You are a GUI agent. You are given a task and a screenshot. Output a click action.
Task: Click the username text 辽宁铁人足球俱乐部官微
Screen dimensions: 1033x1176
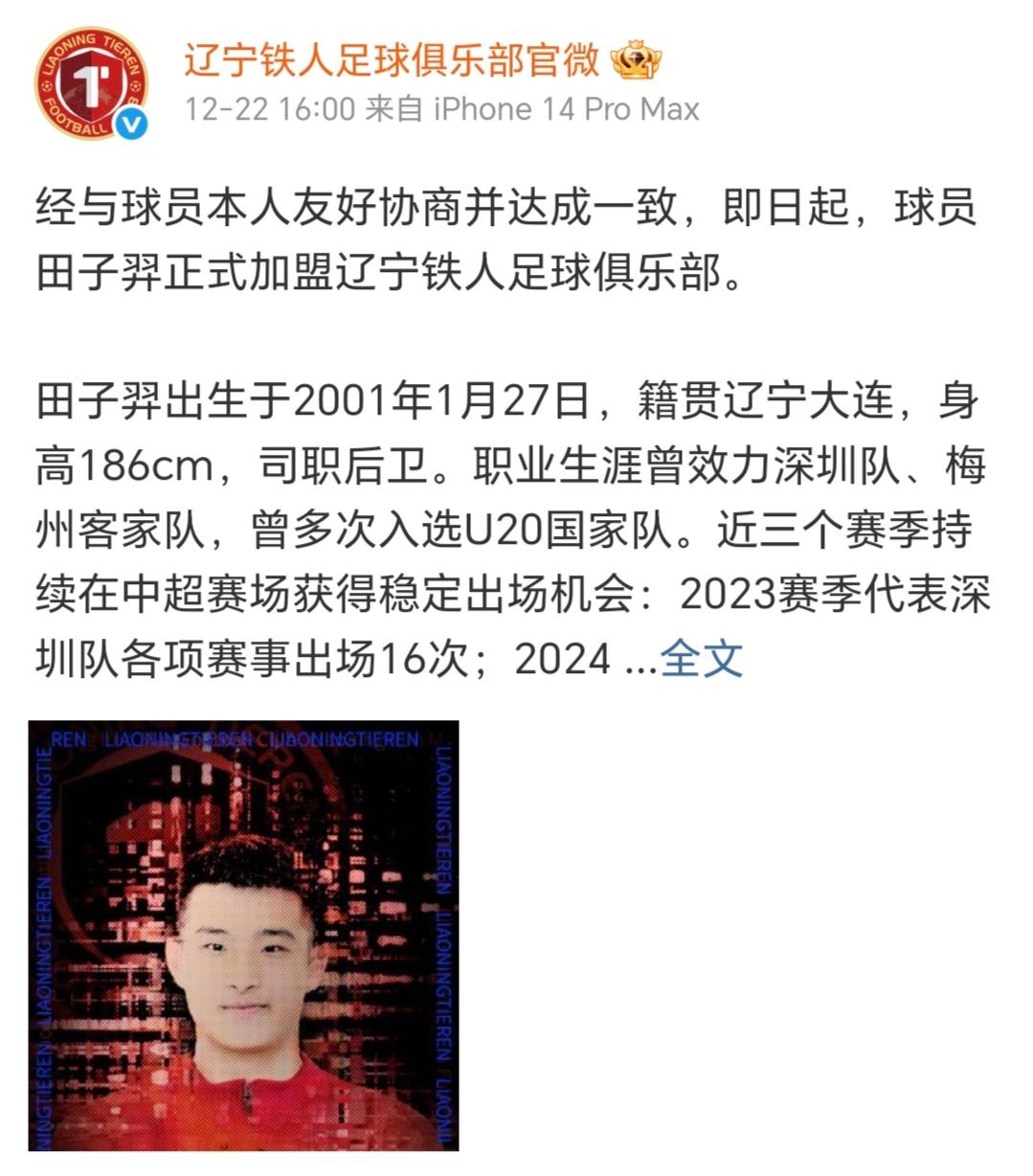pyautogui.click(x=392, y=63)
